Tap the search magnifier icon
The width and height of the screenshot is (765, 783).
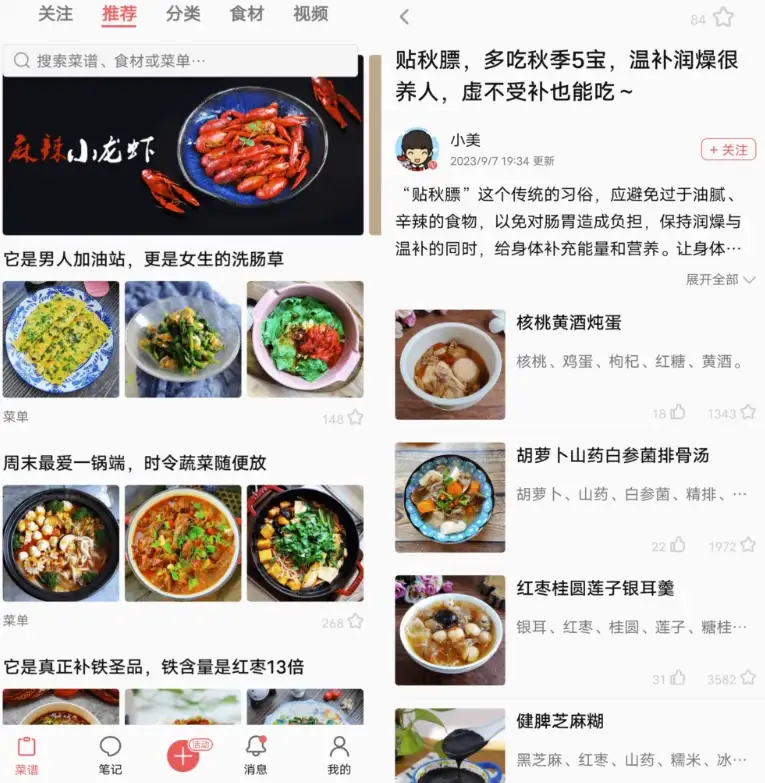[21, 60]
